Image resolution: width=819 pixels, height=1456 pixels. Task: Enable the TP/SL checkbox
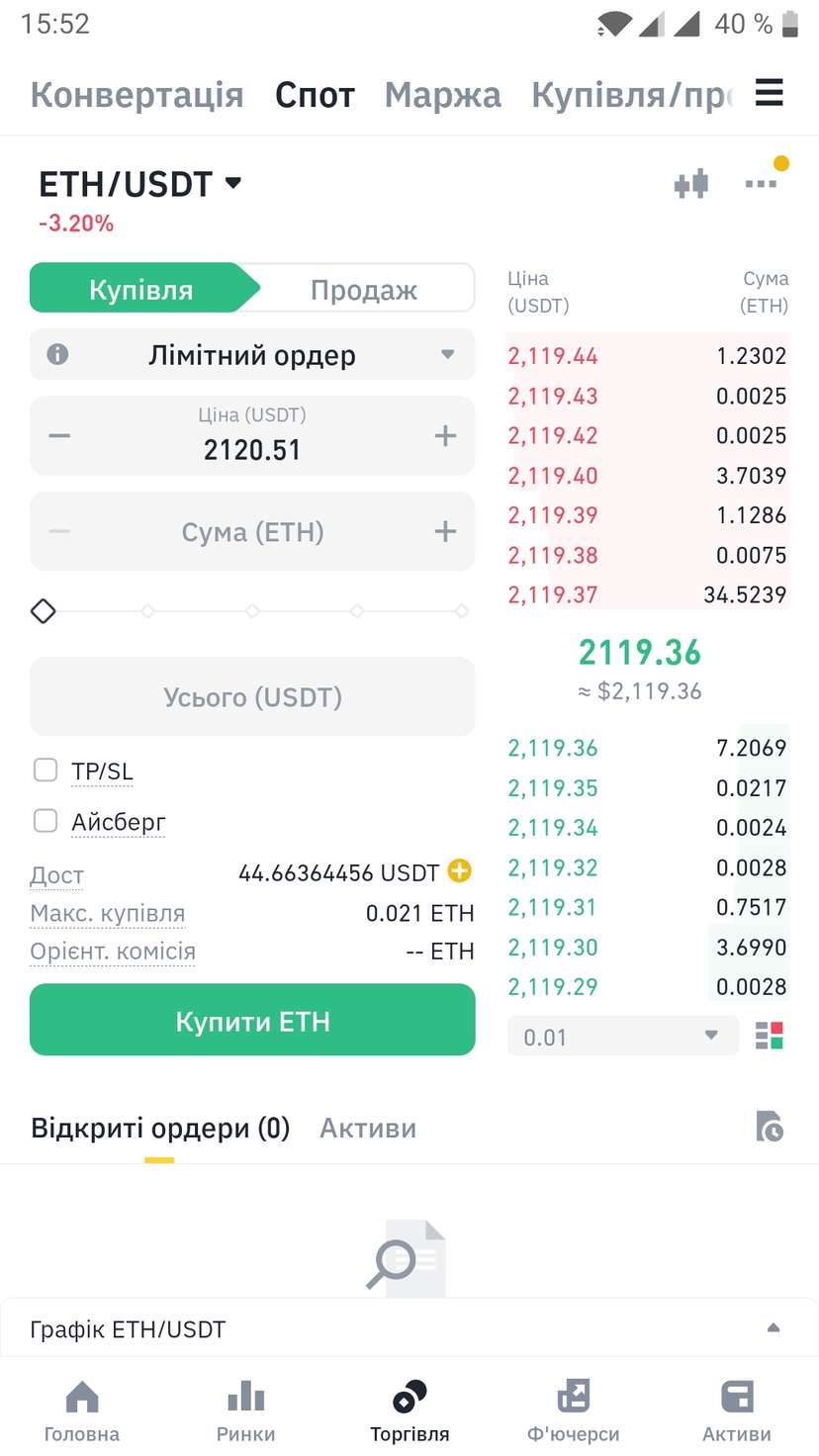pos(45,770)
